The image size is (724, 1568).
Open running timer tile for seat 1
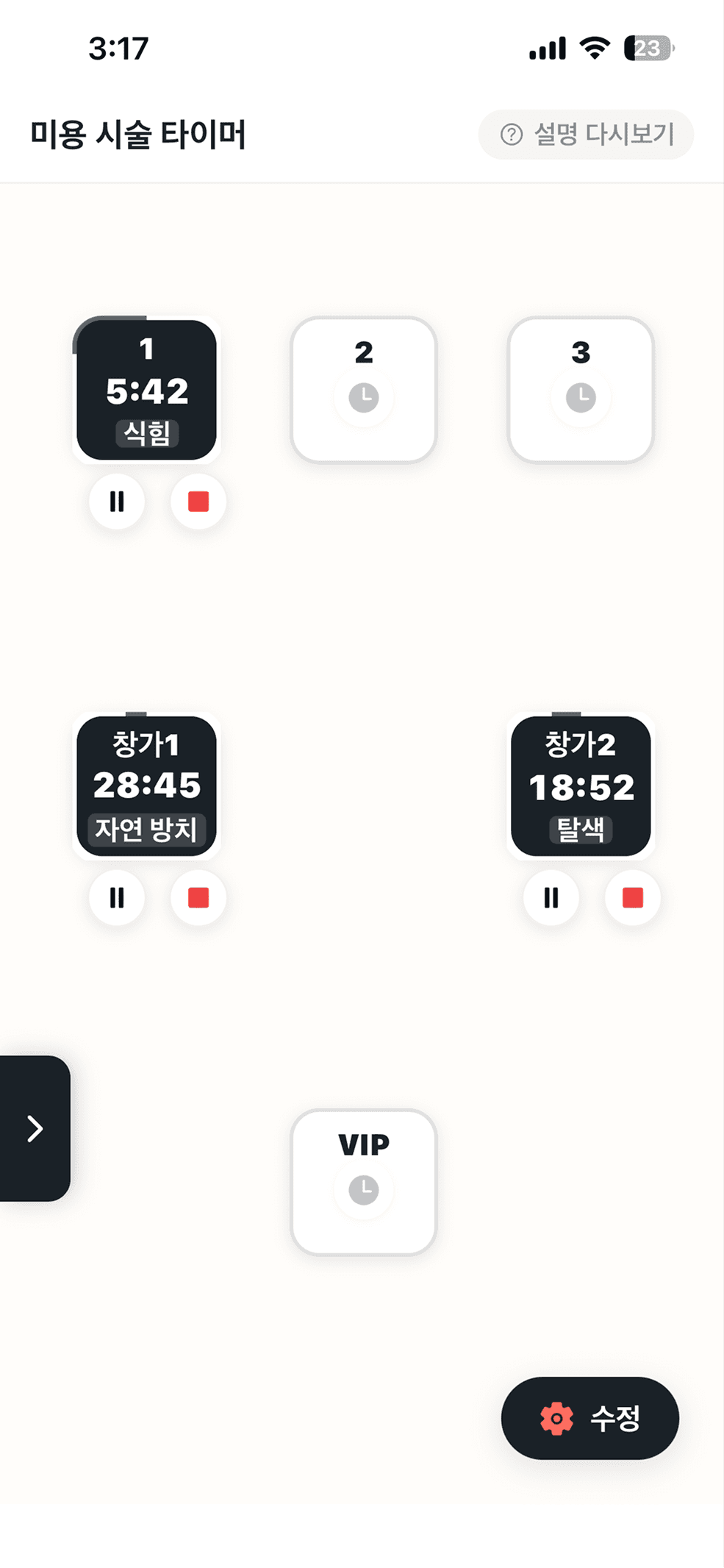(x=146, y=390)
